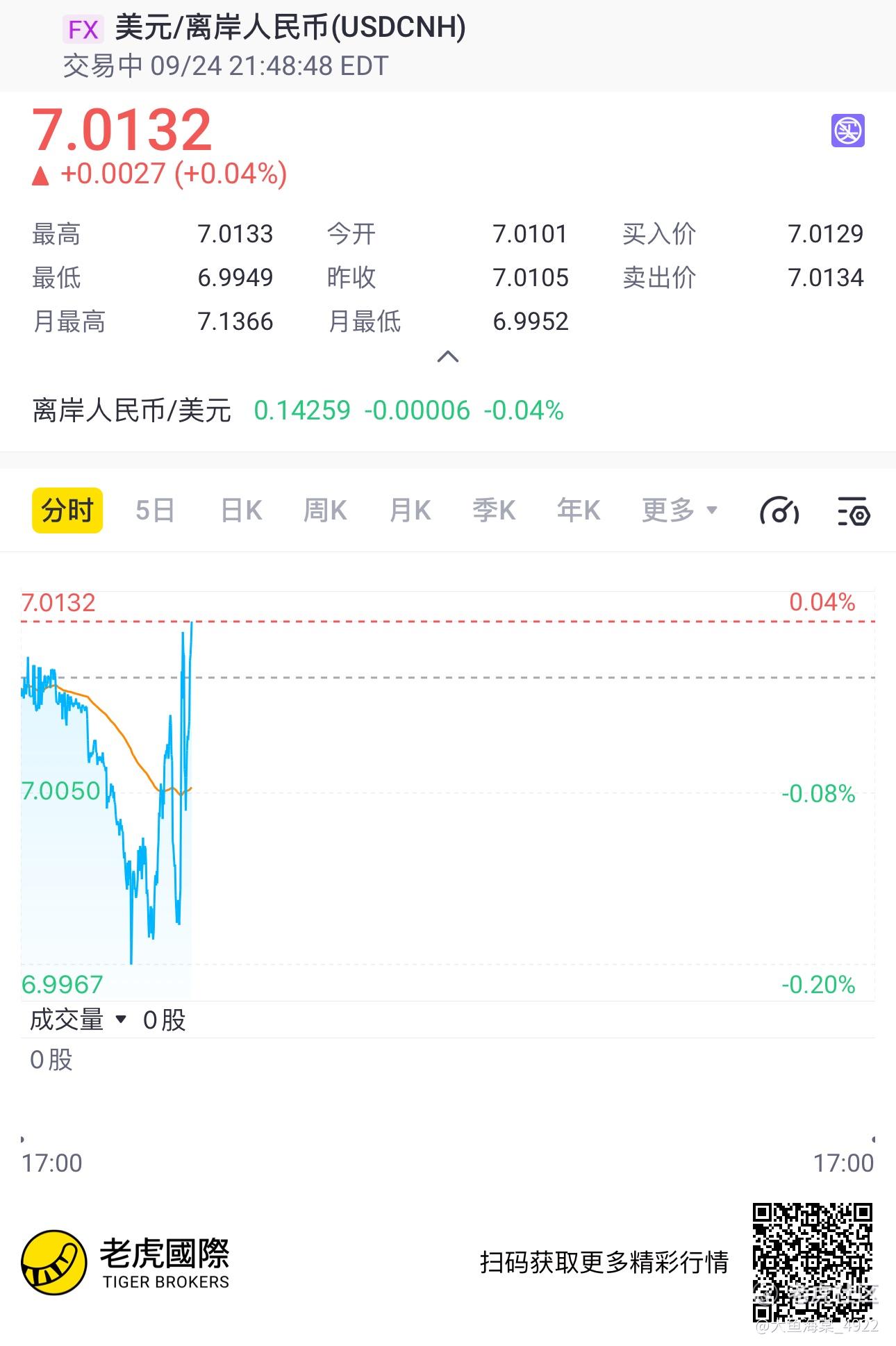Switch to the 分时 chart view
This screenshot has width=896, height=1346.
coord(67,511)
